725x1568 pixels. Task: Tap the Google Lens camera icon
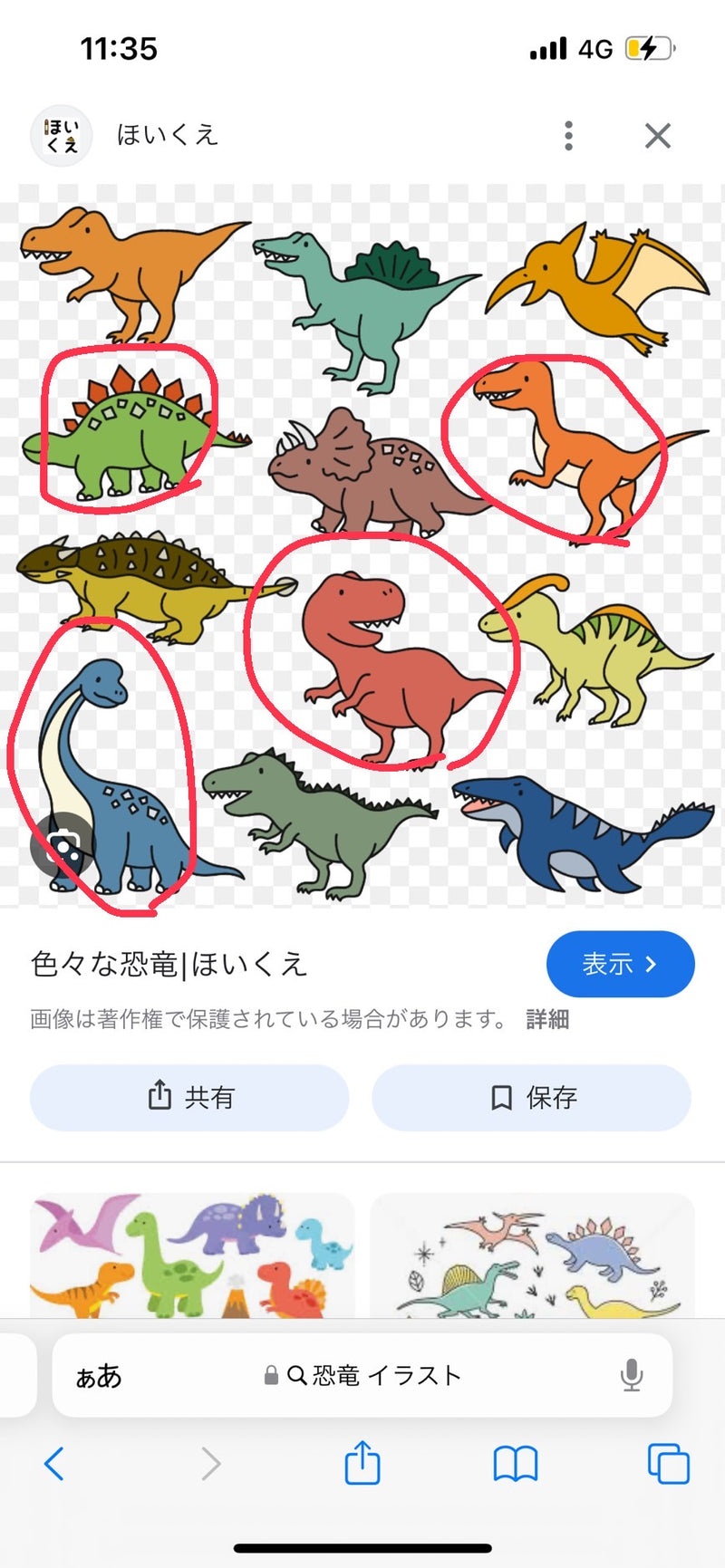coord(62,848)
